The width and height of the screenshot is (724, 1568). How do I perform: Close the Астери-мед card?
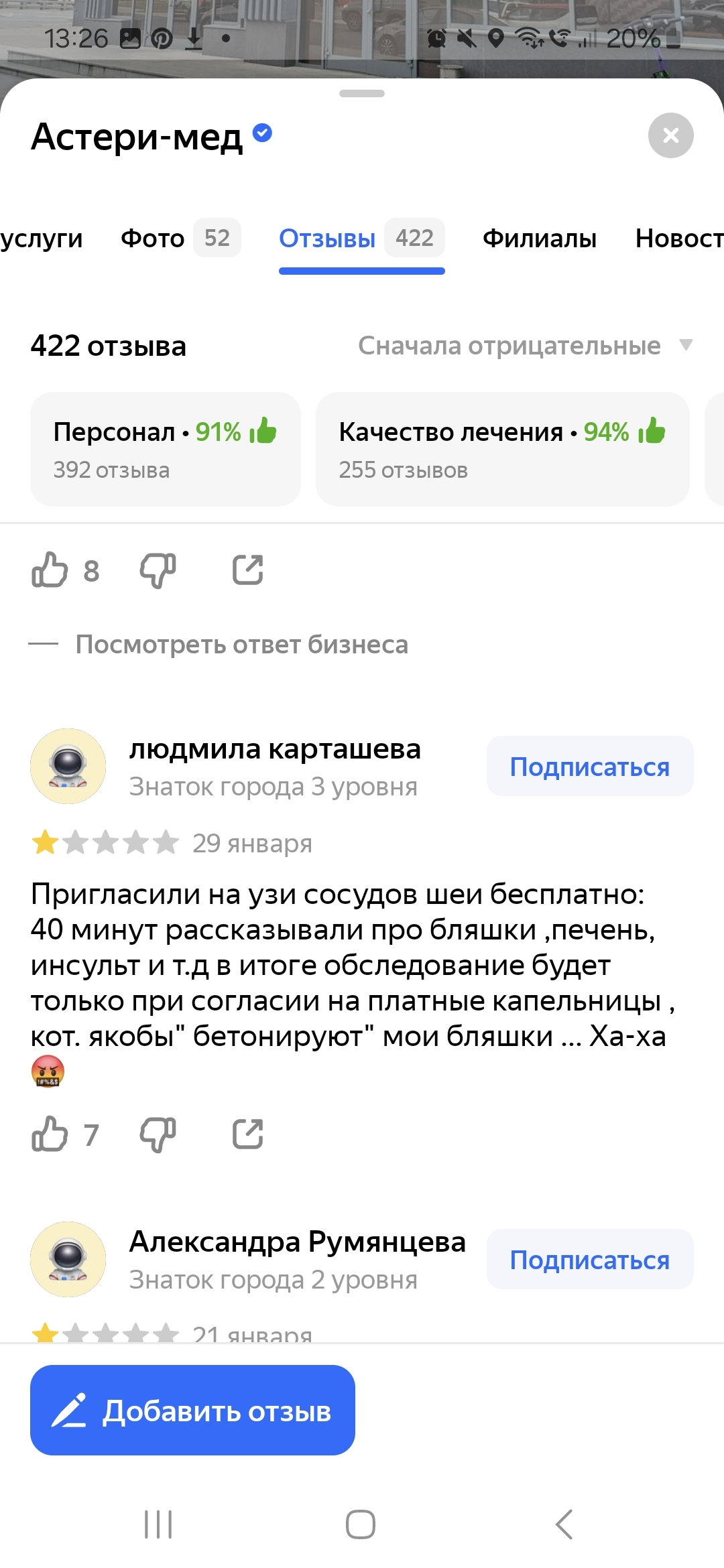(x=670, y=135)
